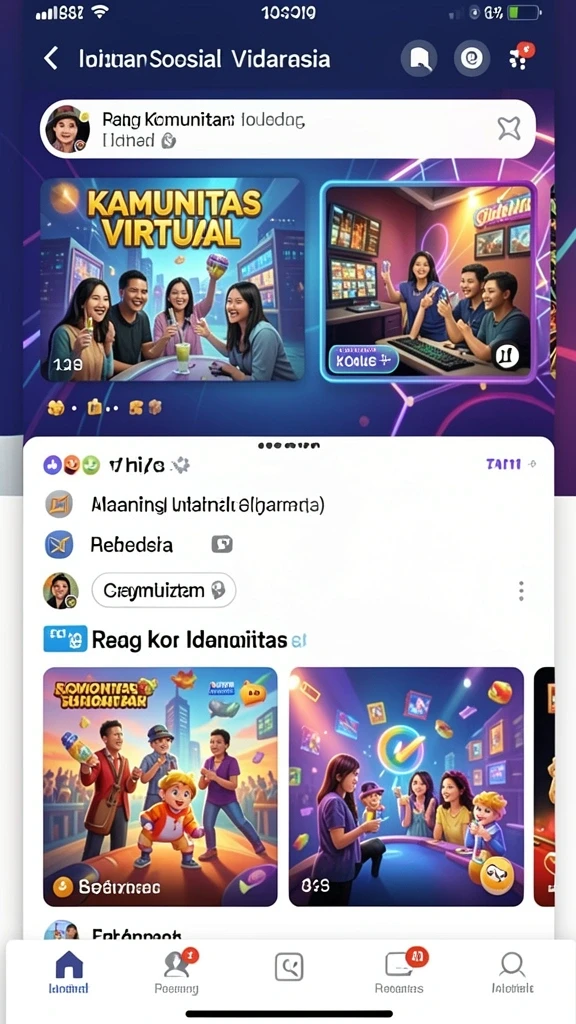Tap the chip next to the profile avatar

(x=164, y=591)
